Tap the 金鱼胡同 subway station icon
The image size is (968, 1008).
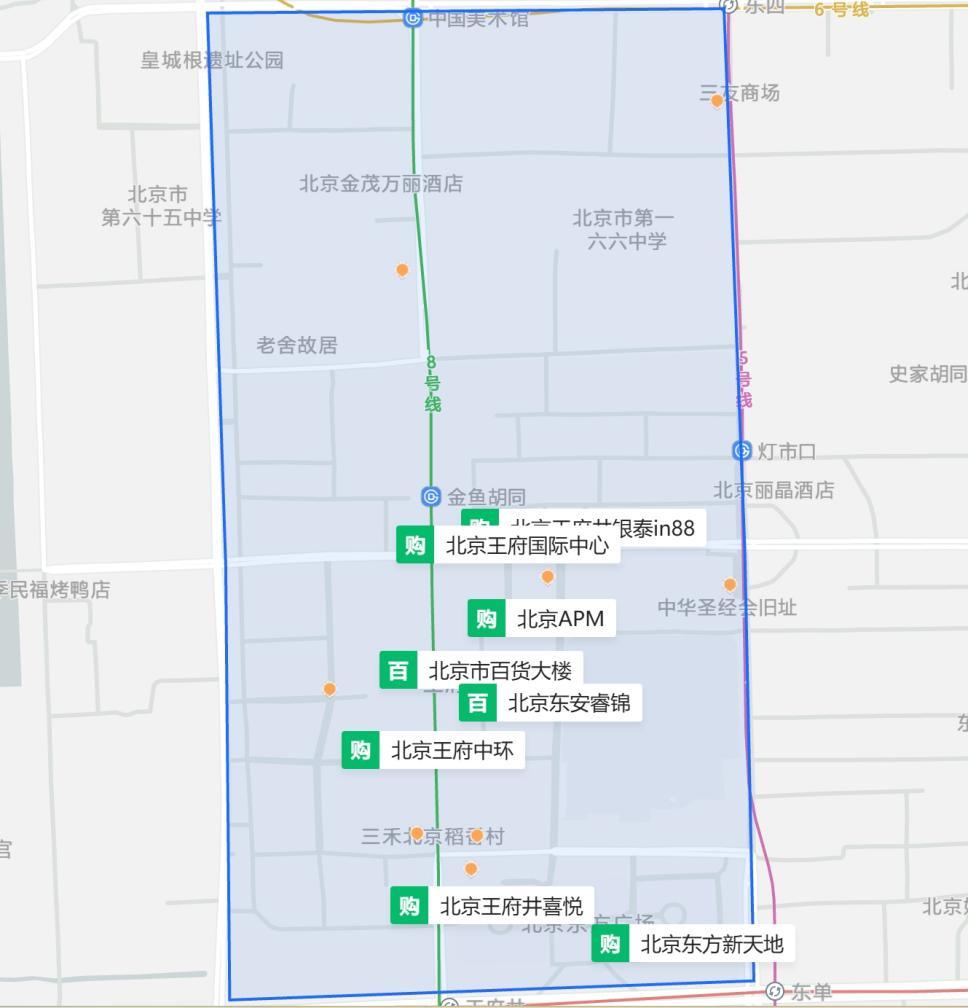431,496
